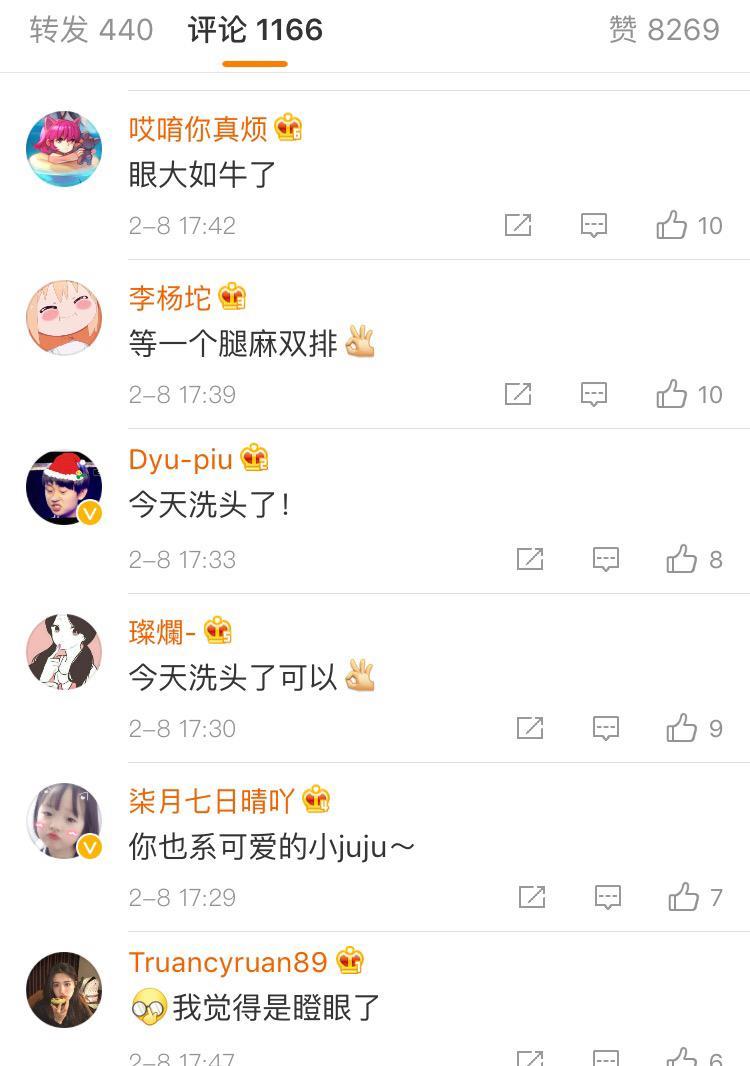The image size is (750, 1066).
Task: Reply to 哎唷你真烦's comment
Action: [594, 226]
